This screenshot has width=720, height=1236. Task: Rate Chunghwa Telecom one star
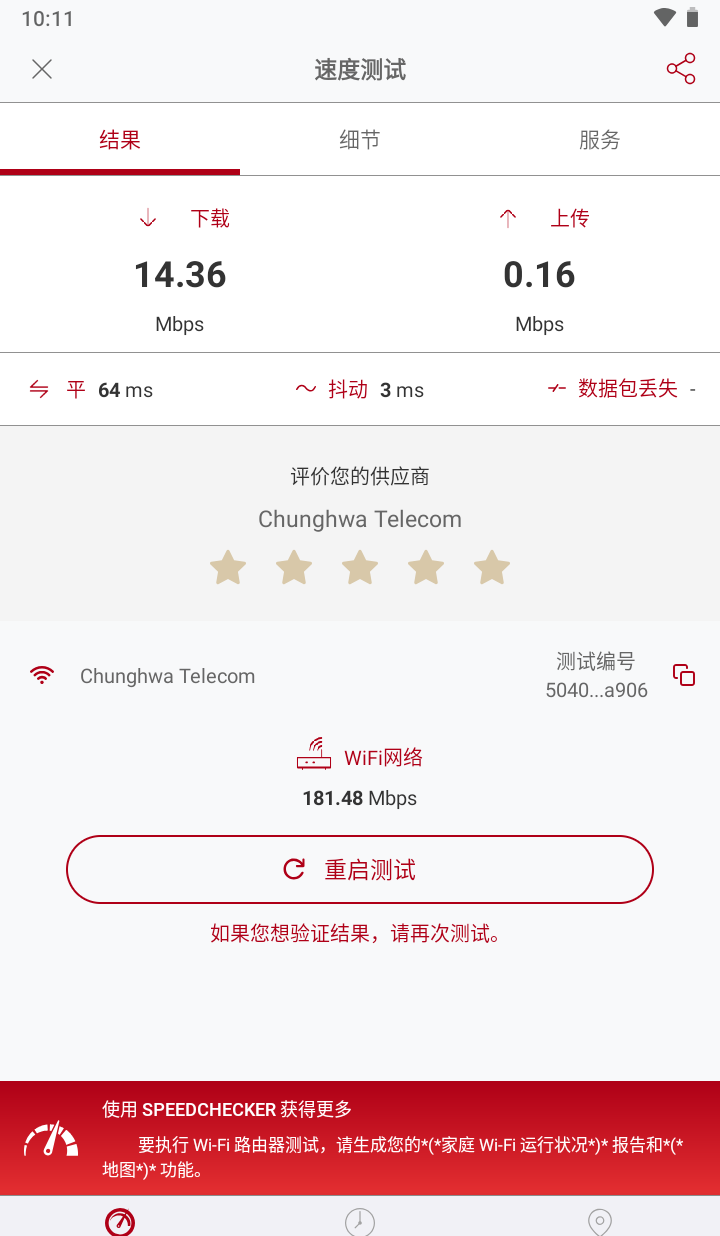(x=228, y=567)
